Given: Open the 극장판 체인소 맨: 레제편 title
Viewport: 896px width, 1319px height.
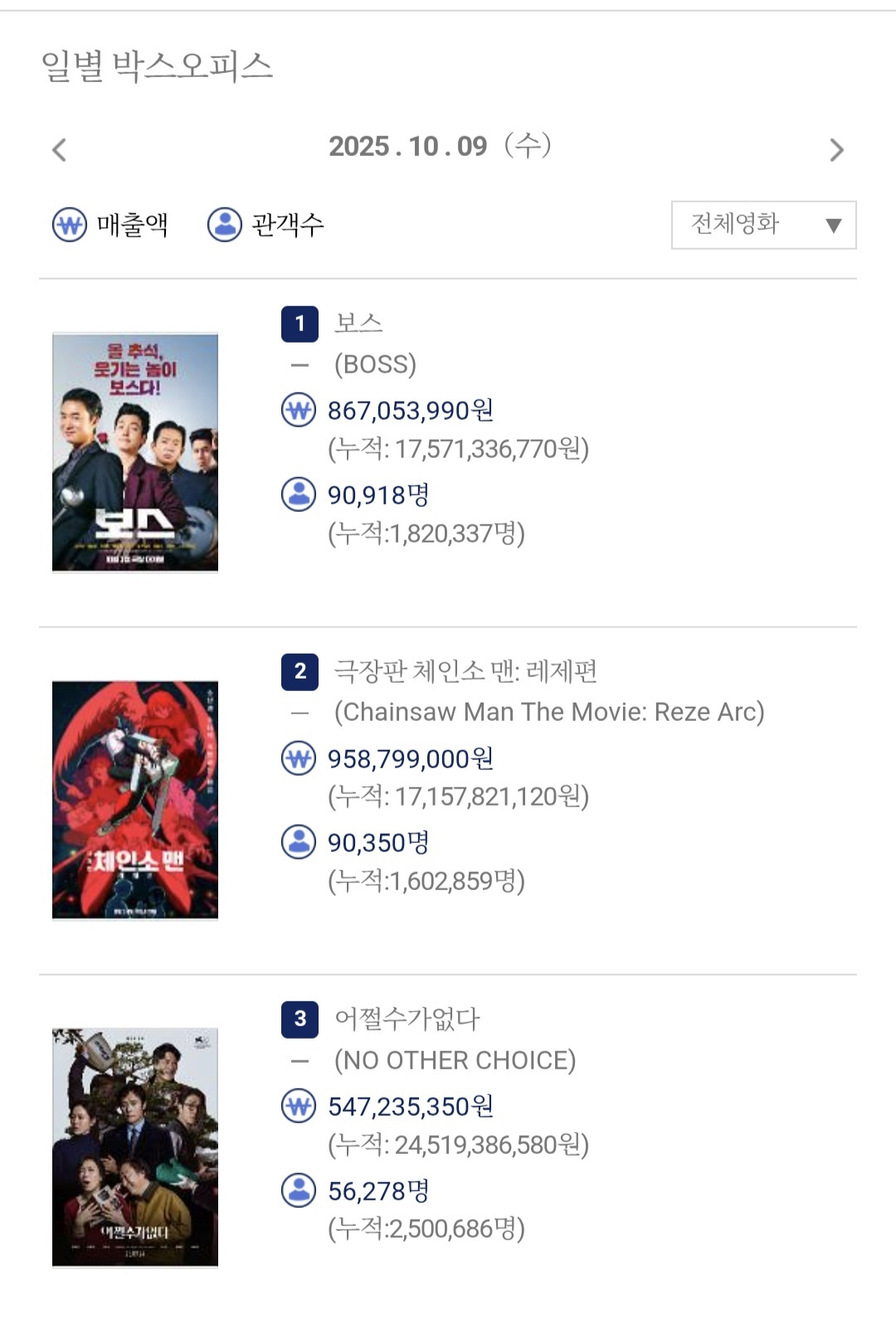Looking at the screenshot, I should (465, 671).
